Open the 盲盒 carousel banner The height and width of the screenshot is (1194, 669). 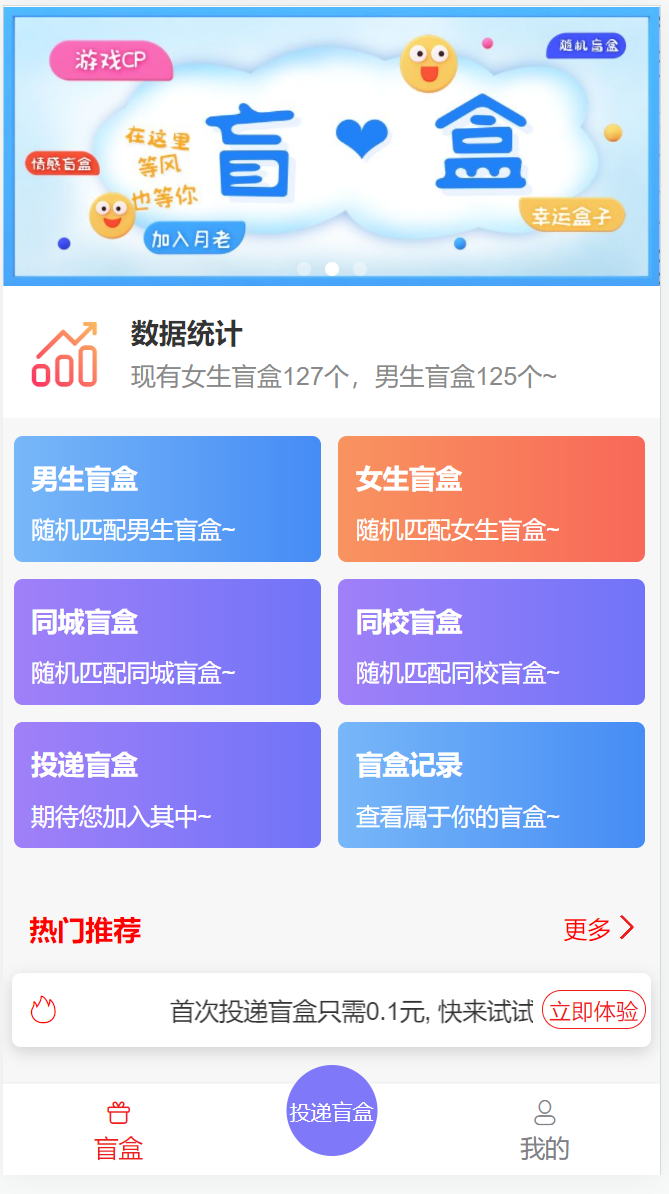point(332,145)
